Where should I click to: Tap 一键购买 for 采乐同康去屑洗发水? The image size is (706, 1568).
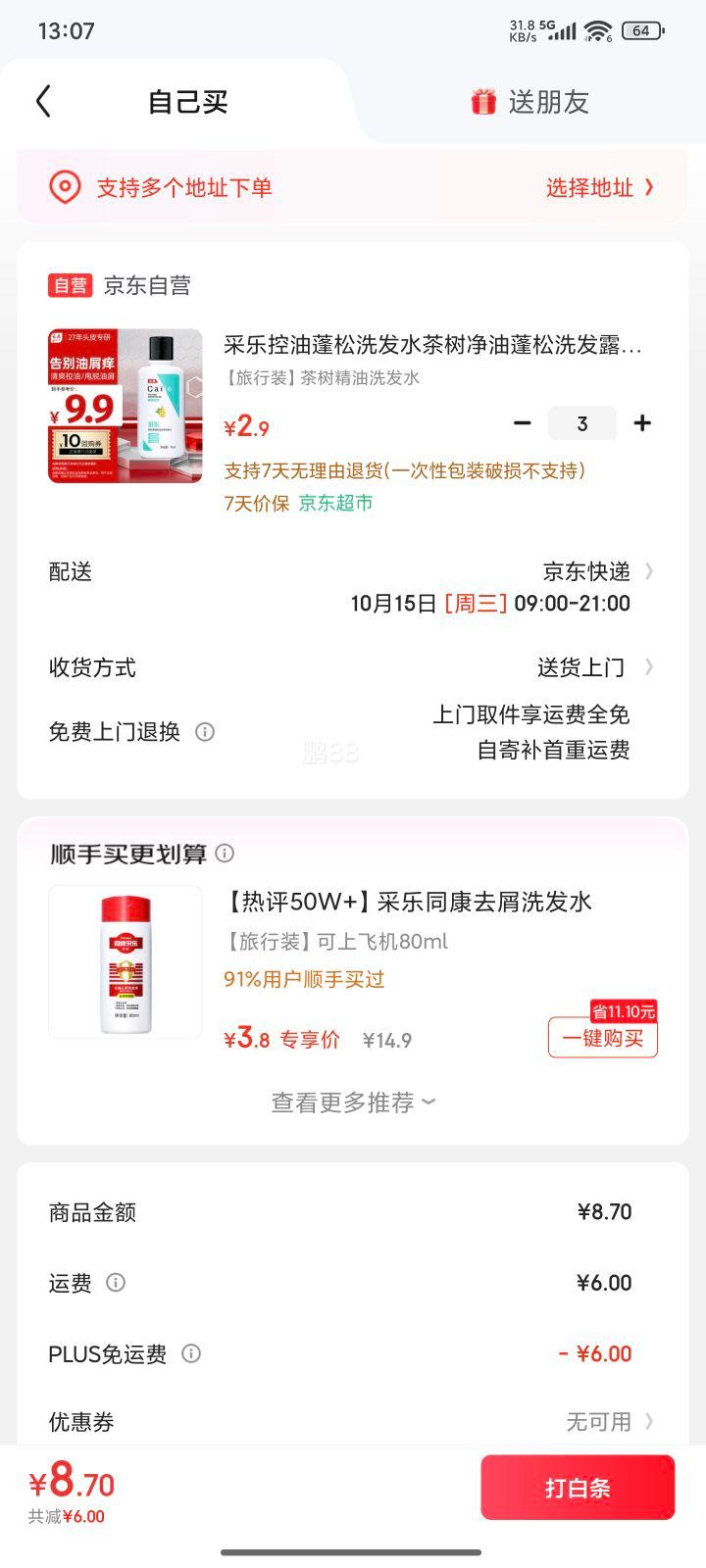point(602,1038)
